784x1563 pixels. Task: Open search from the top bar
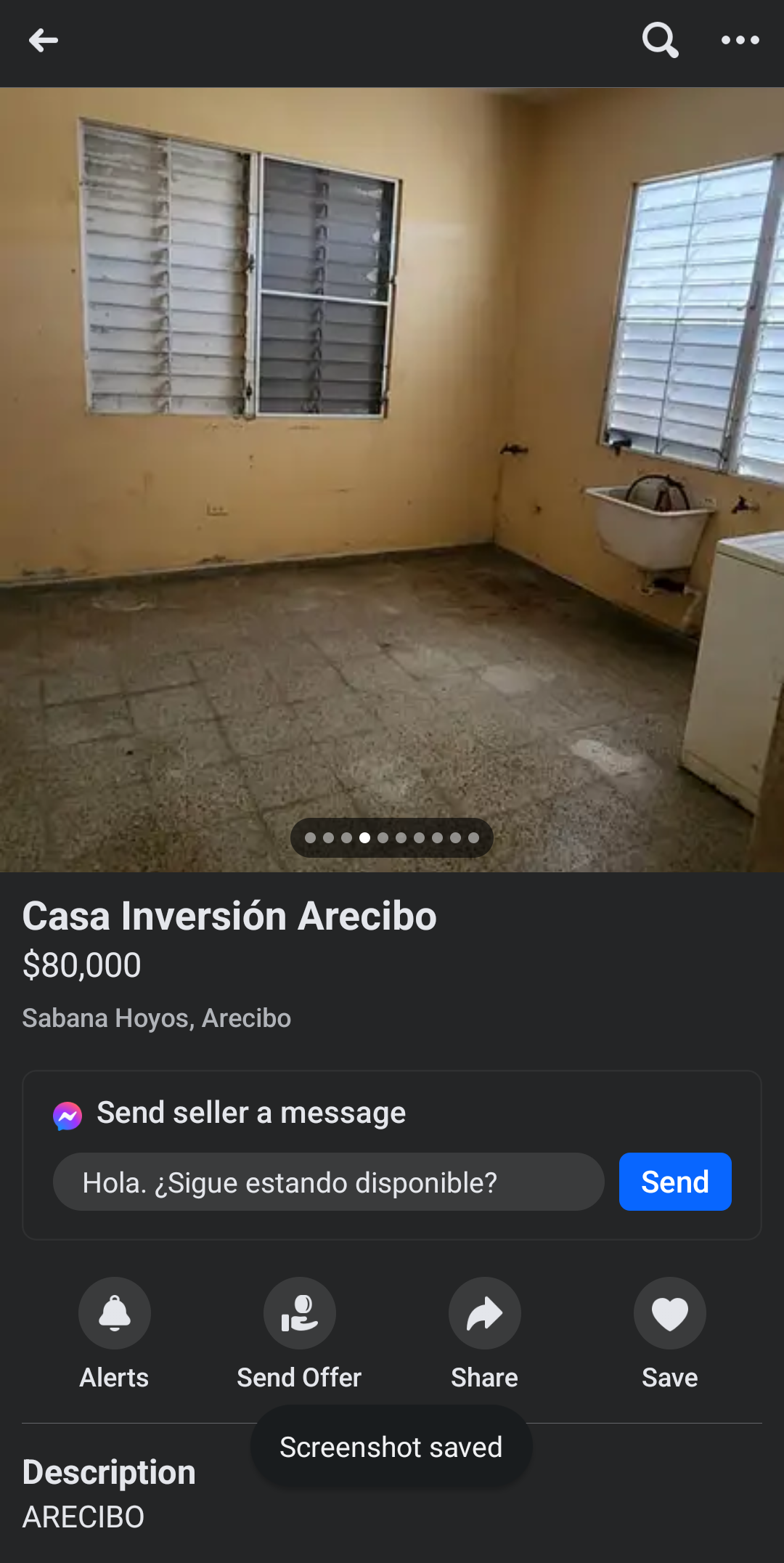pyautogui.click(x=658, y=40)
